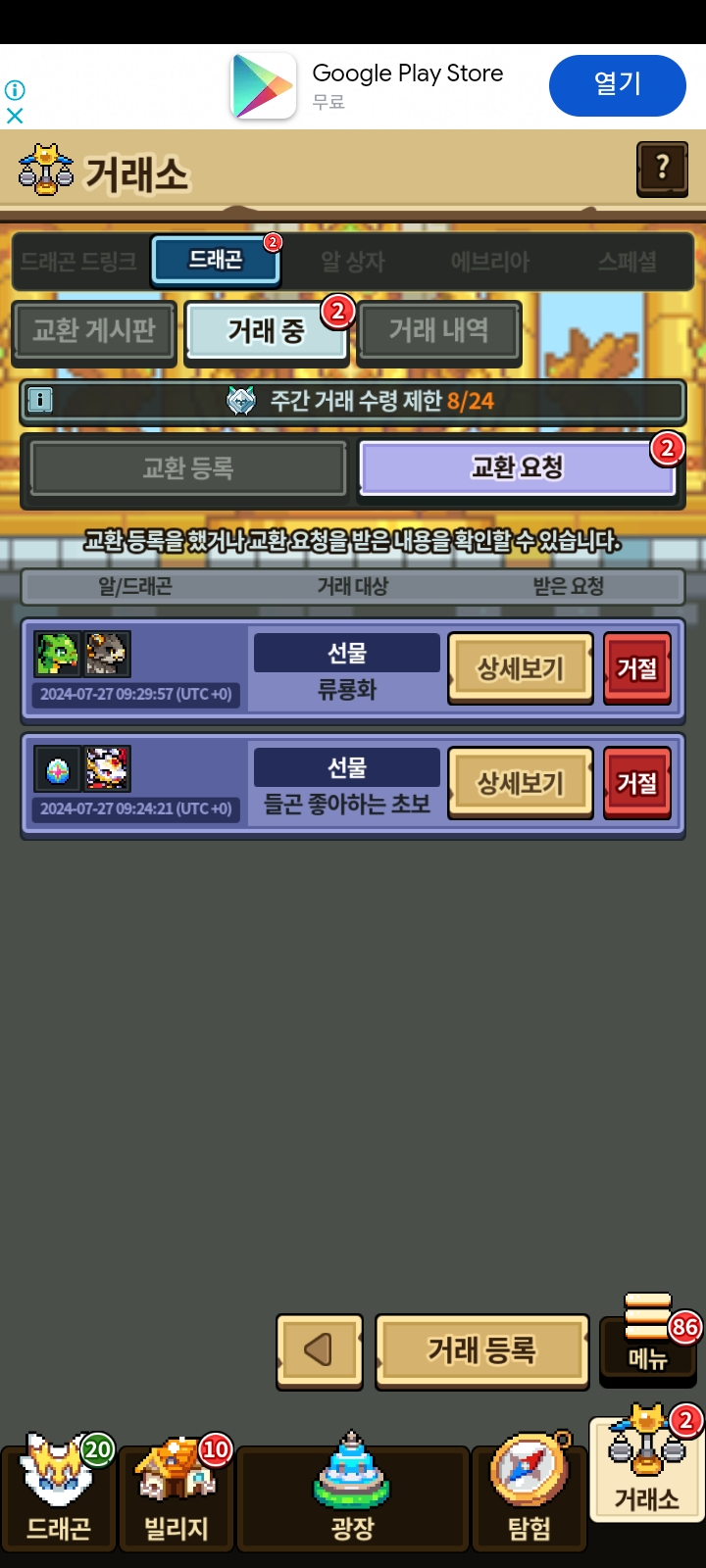The width and height of the screenshot is (706, 1568).
Task: Switch to the 에브리아 tab
Action: [490, 262]
